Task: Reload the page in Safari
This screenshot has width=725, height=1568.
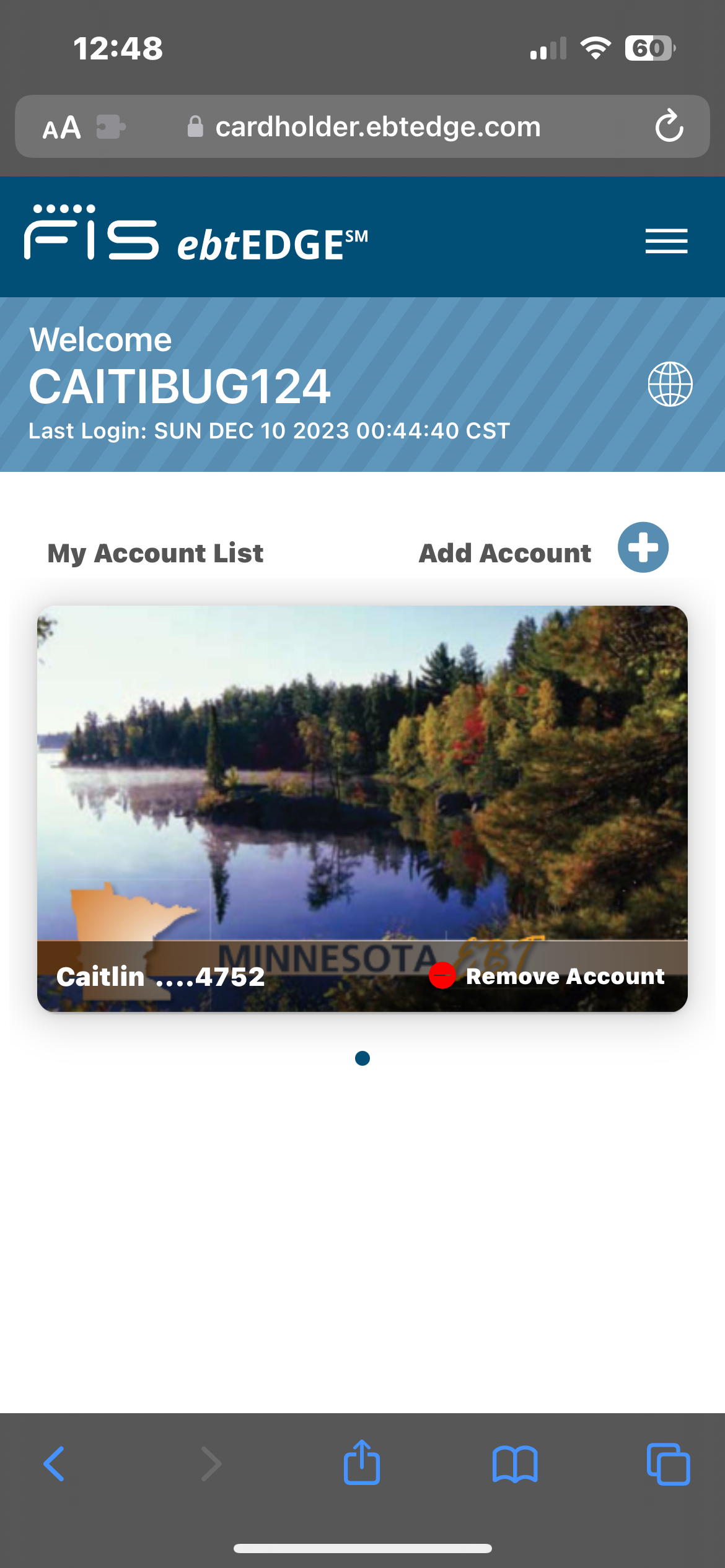Action: [x=669, y=126]
